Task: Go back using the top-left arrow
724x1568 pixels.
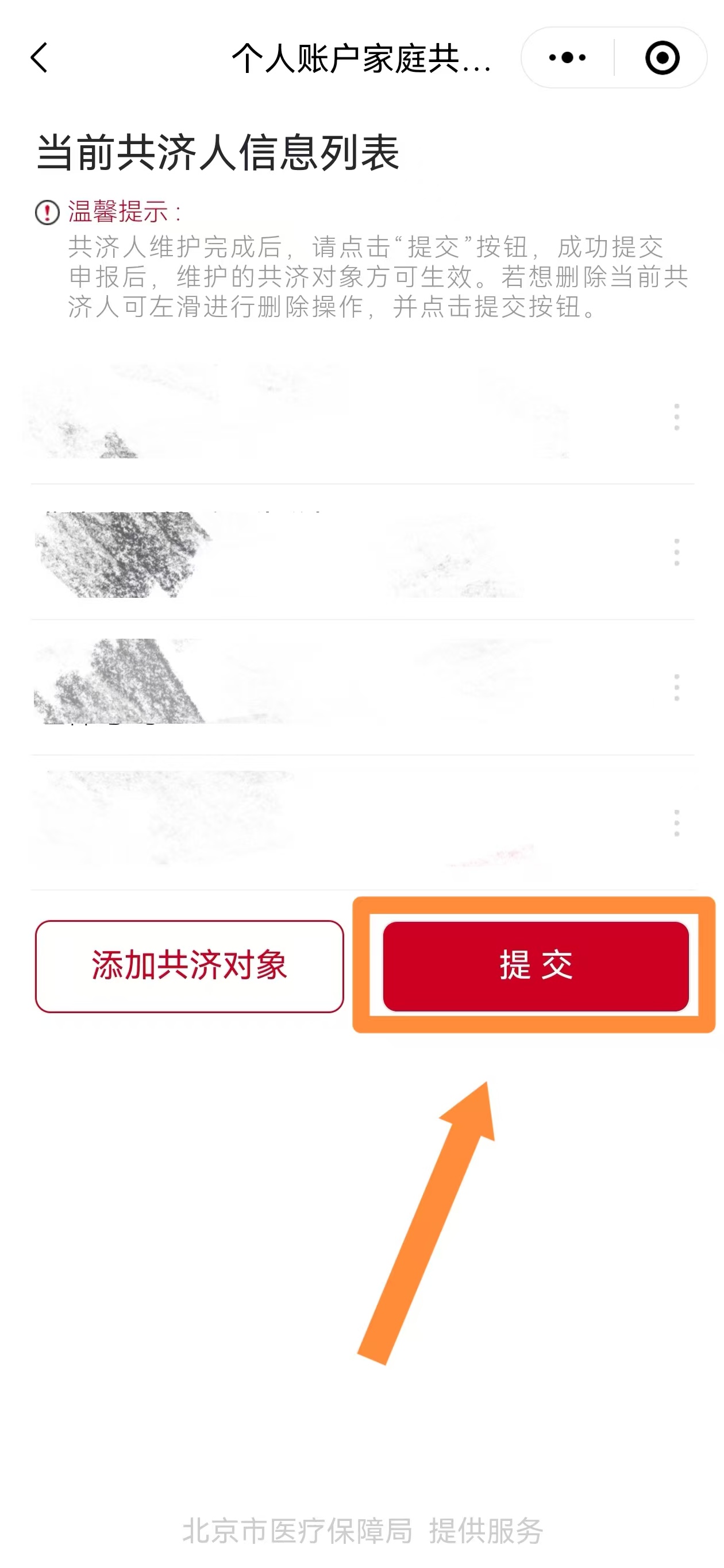Action: point(40,58)
